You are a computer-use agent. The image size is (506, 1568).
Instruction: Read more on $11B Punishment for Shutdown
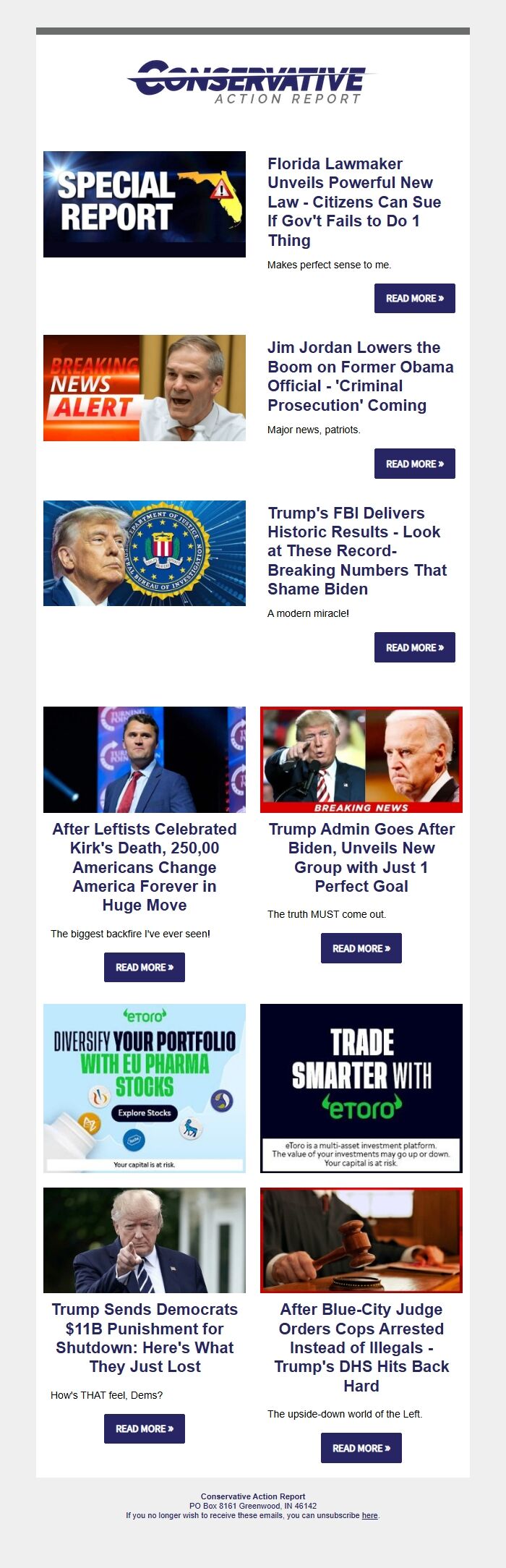145,1428
